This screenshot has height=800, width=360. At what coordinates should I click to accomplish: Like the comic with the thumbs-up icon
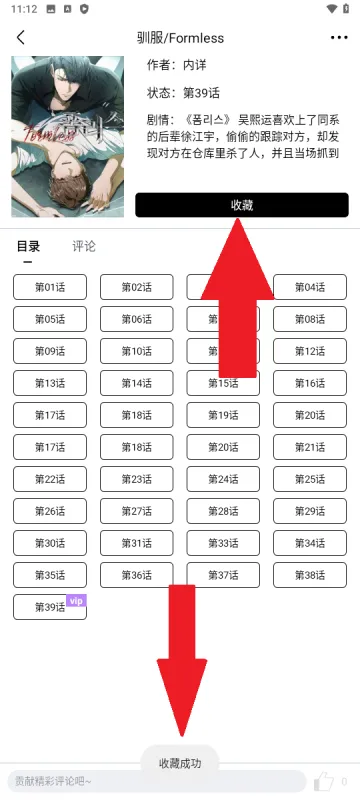[x=324, y=781]
